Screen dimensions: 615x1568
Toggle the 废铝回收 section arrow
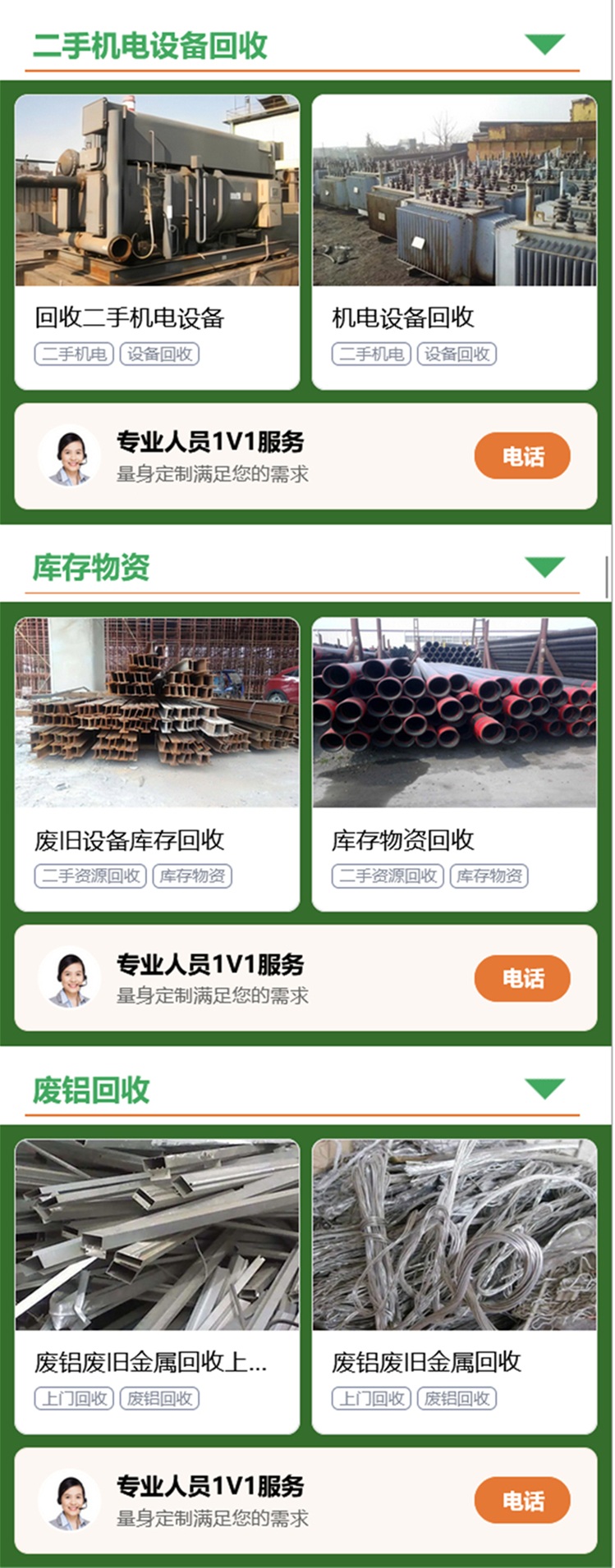(x=544, y=1088)
